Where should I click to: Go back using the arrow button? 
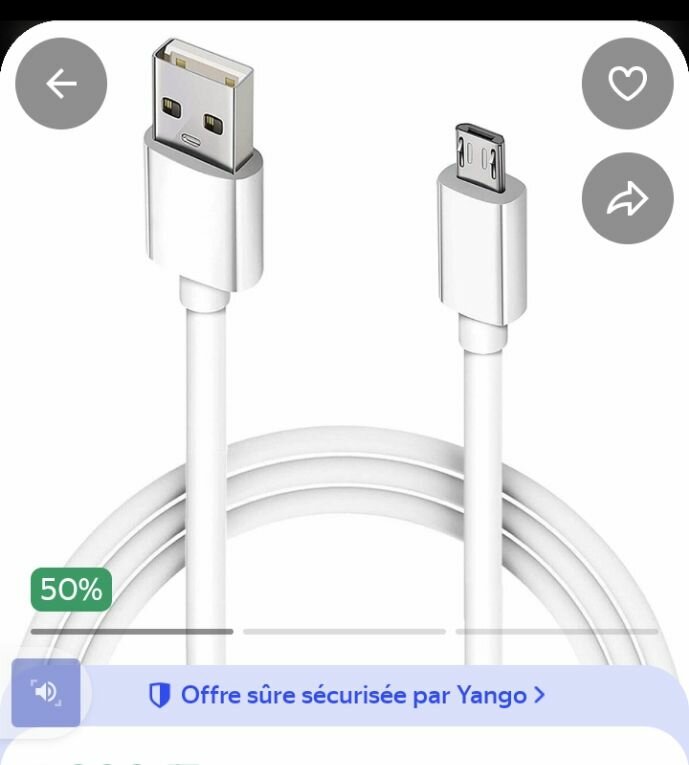61,84
